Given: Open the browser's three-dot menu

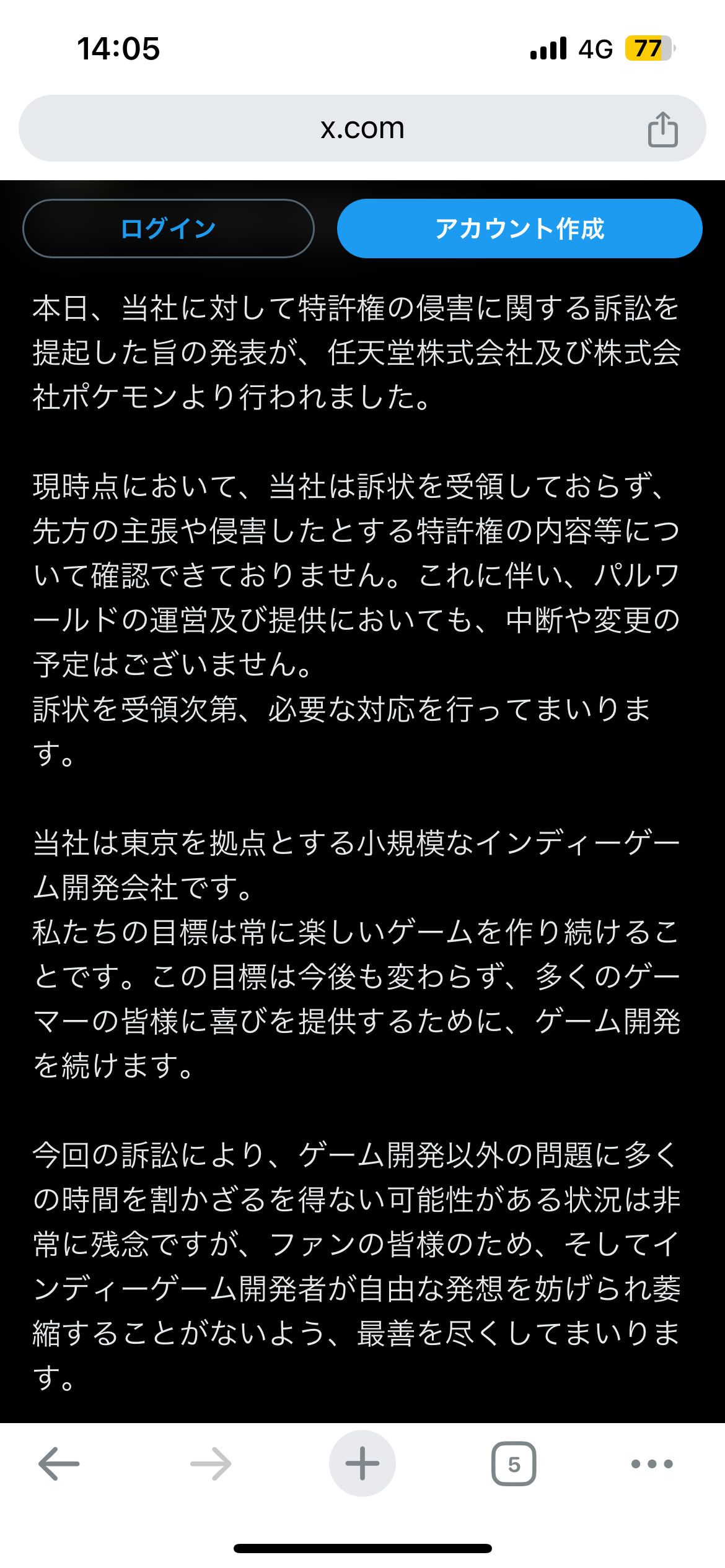Looking at the screenshot, I should tap(652, 1464).
